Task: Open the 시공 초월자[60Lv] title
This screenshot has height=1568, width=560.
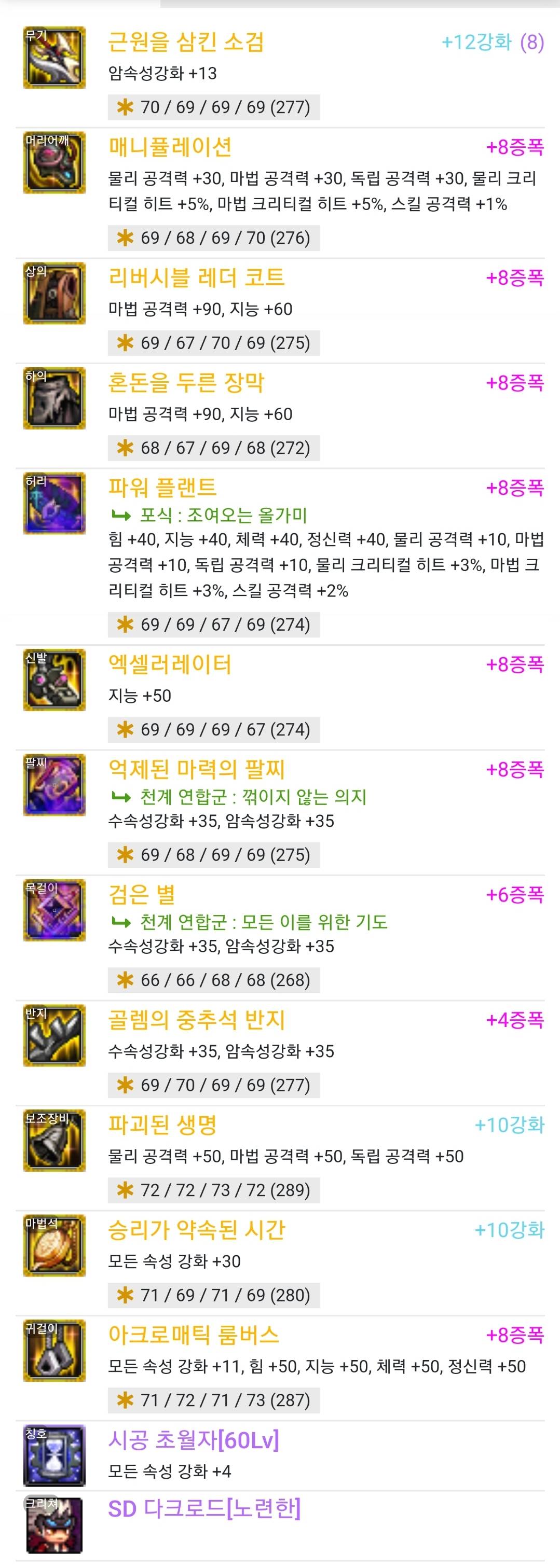Action: point(193,1440)
